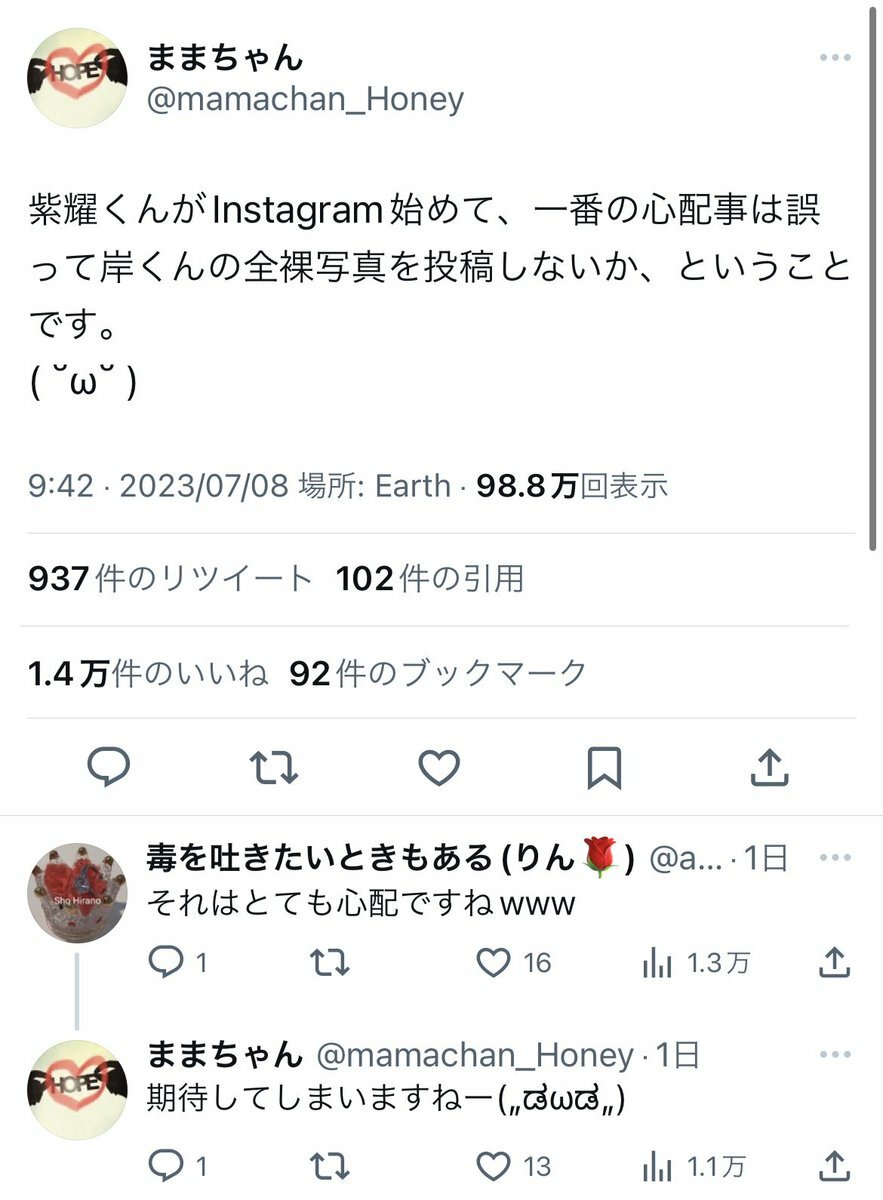Open avatar of 毒を吐きたいときもある reply
883x1200 pixels.
77,892
